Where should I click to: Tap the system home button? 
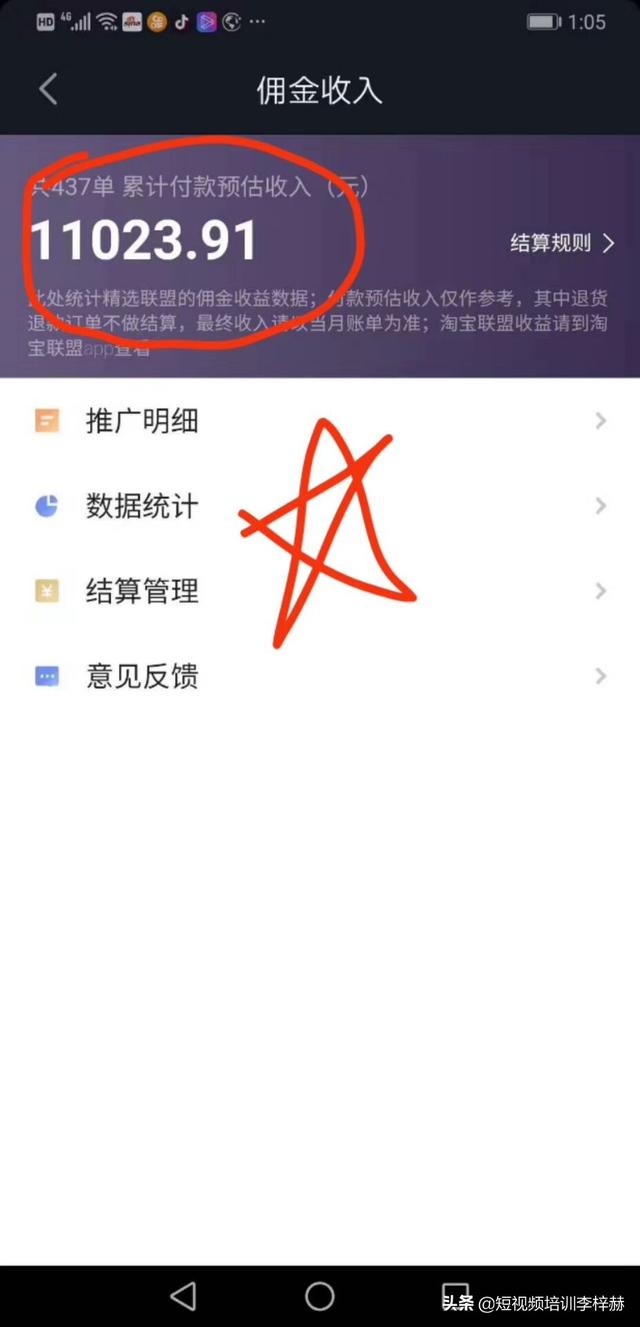tap(319, 1296)
